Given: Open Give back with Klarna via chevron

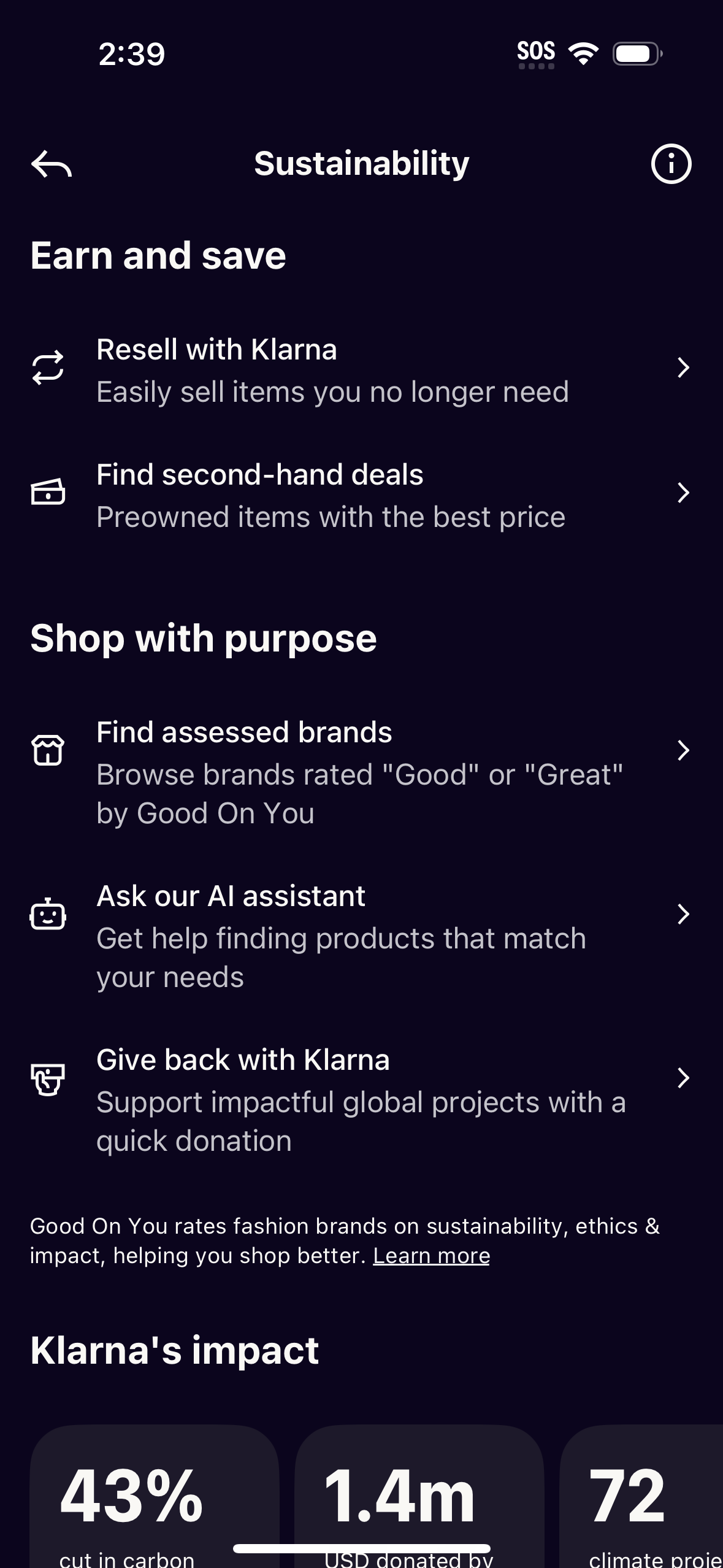Looking at the screenshot, I should tap(684, 1078).
